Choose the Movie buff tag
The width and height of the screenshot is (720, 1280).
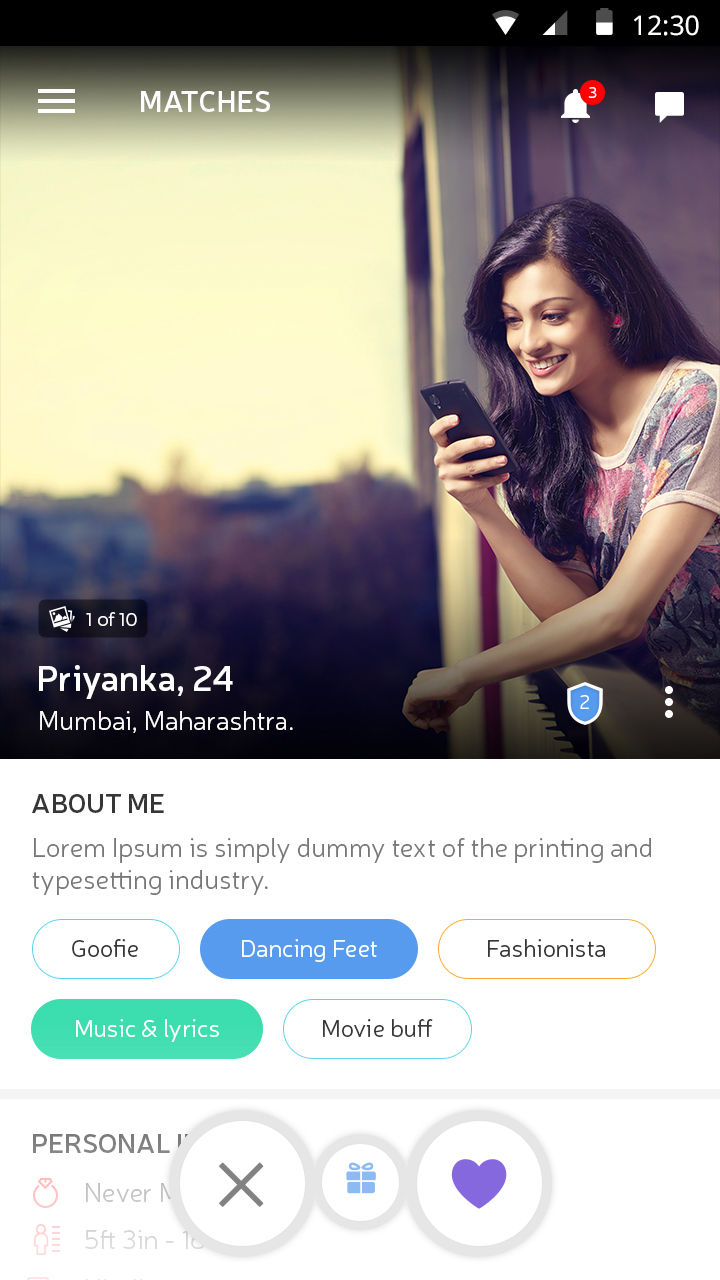click(x=377, y=1028)
